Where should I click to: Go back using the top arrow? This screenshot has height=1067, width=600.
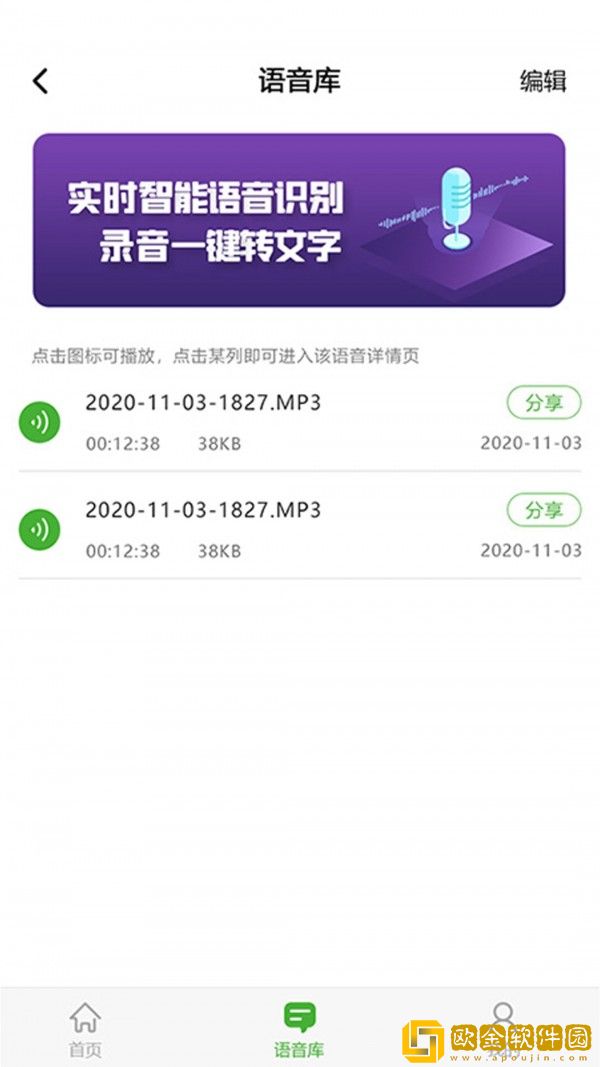(x=40, y=81)
